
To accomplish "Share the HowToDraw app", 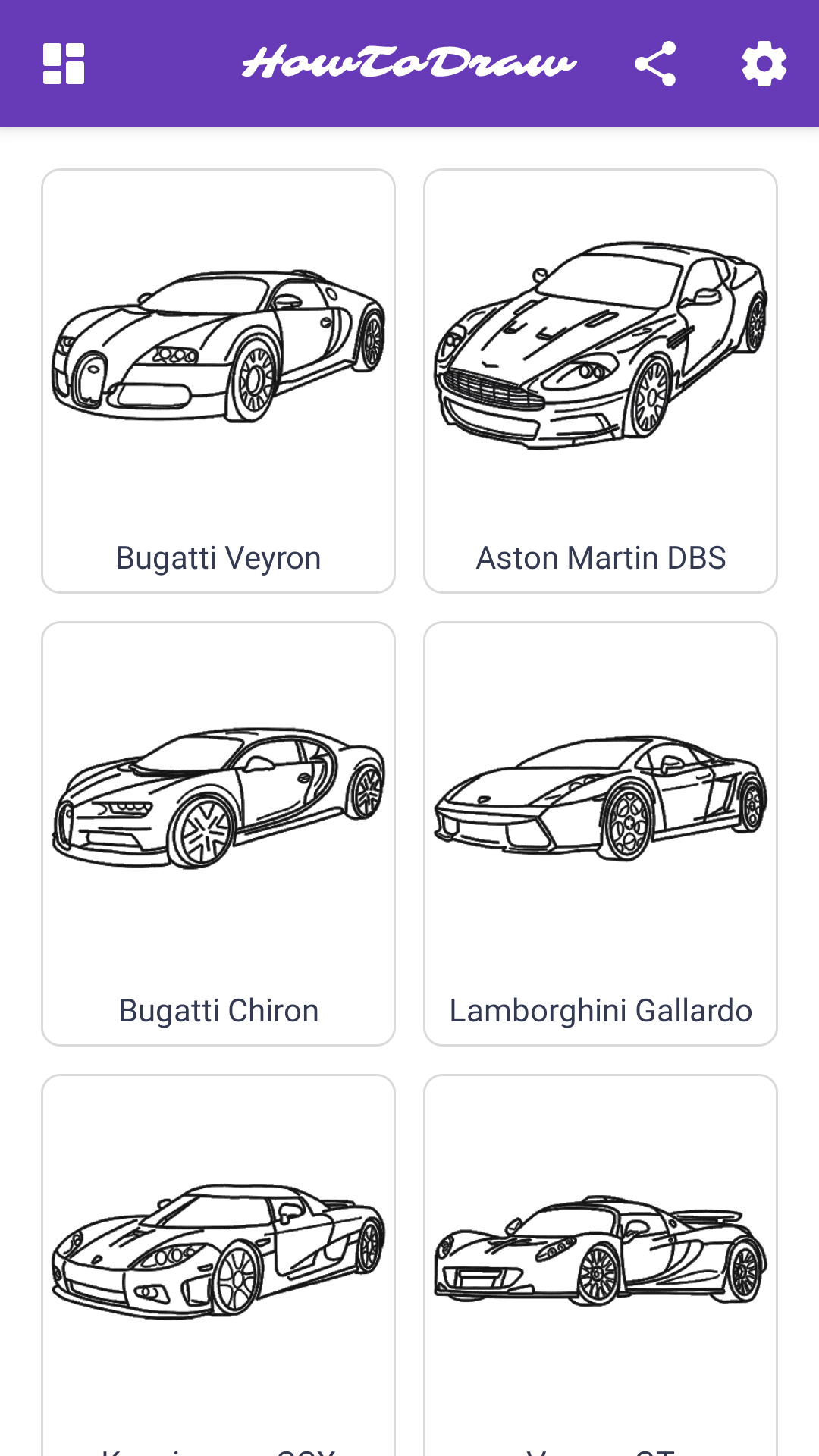I will tap(655, 64).
